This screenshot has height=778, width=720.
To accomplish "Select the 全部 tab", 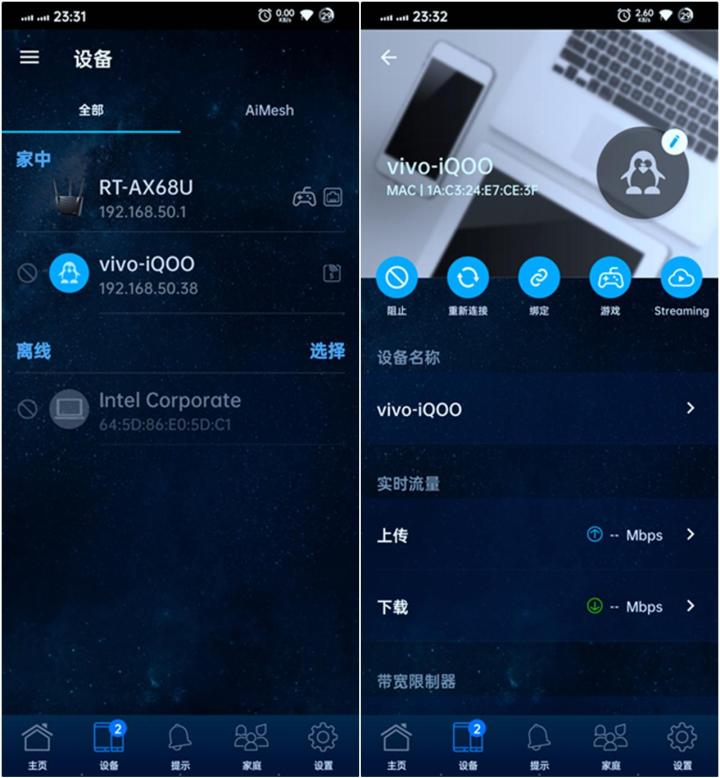I will [91, 110].
